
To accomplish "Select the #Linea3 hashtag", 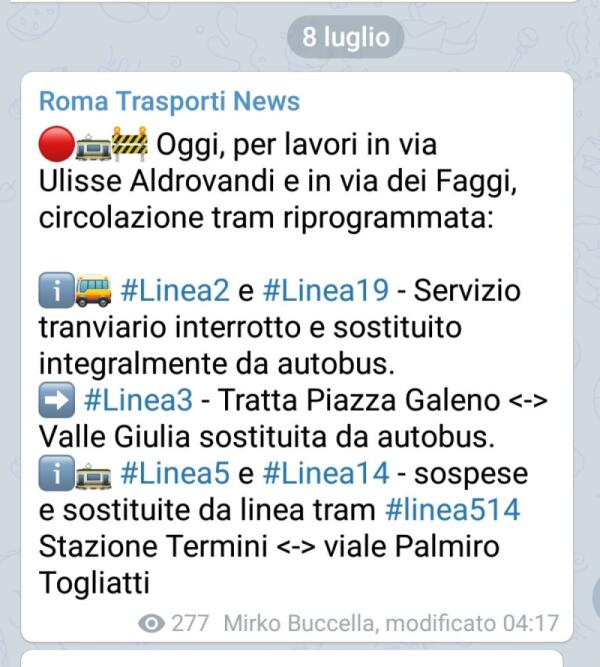I will point(138,400).
